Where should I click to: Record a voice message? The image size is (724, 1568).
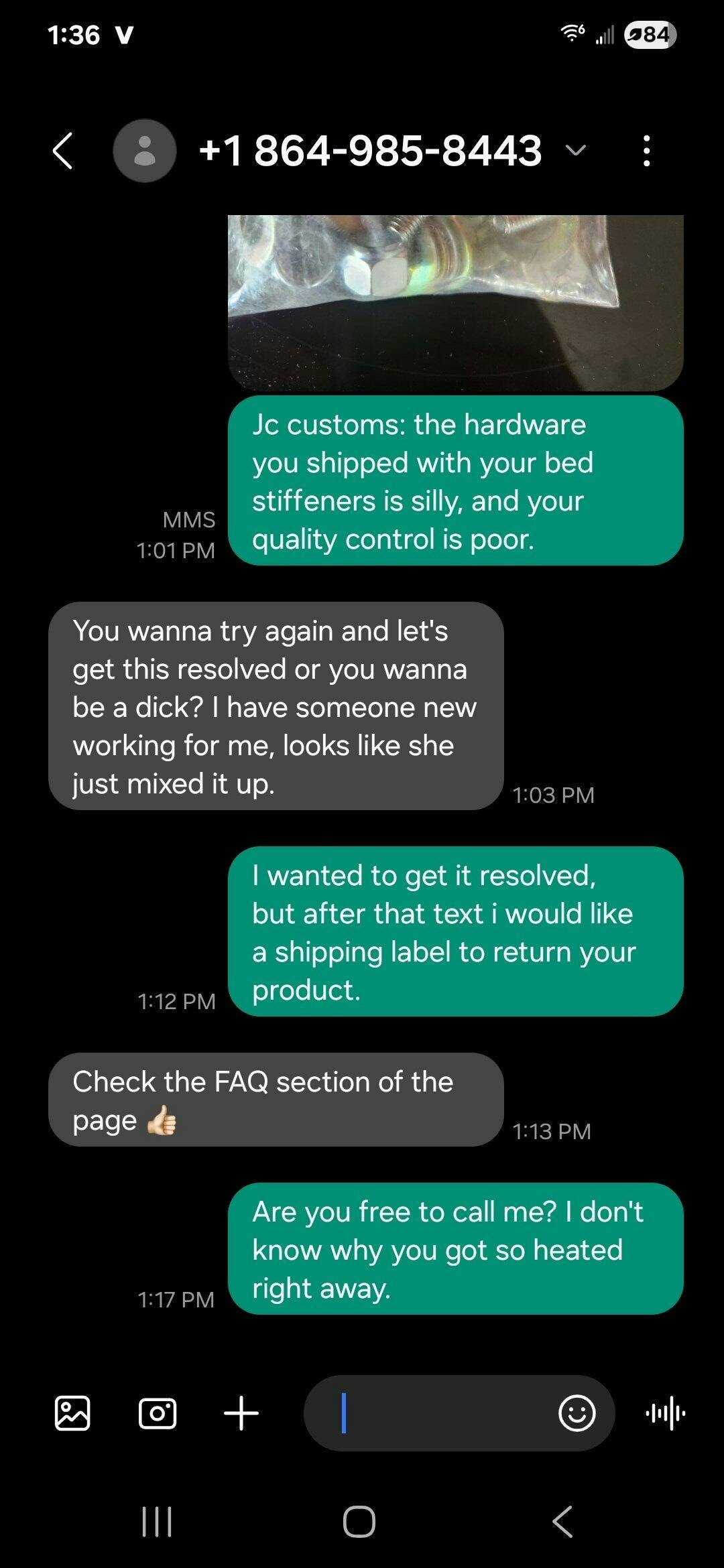coord(665,1413)
